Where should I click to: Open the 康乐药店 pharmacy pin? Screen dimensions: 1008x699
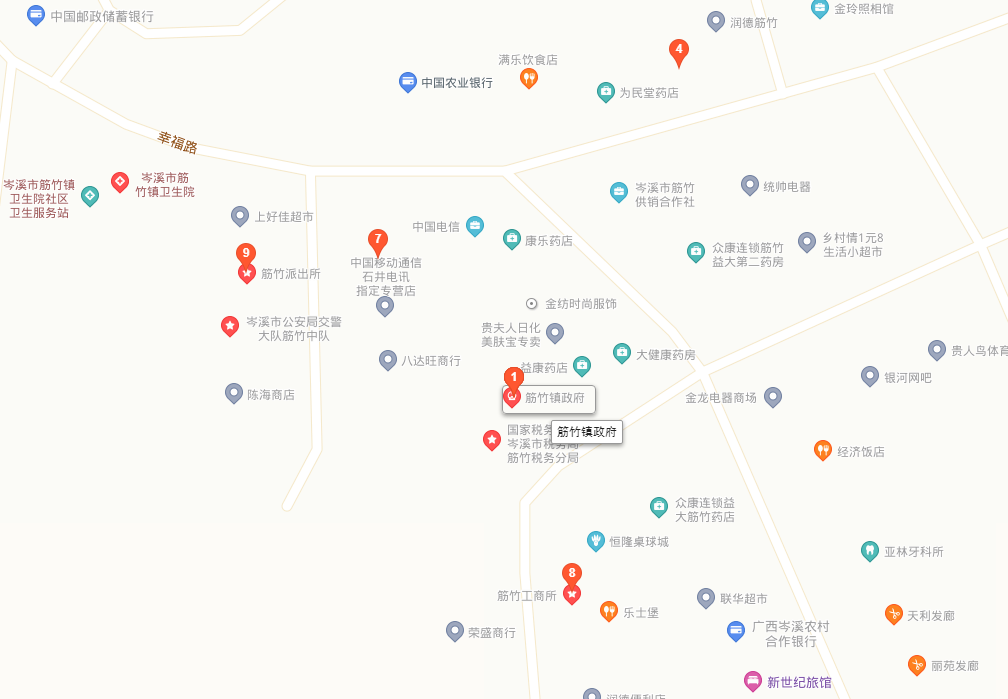(512, 239)
